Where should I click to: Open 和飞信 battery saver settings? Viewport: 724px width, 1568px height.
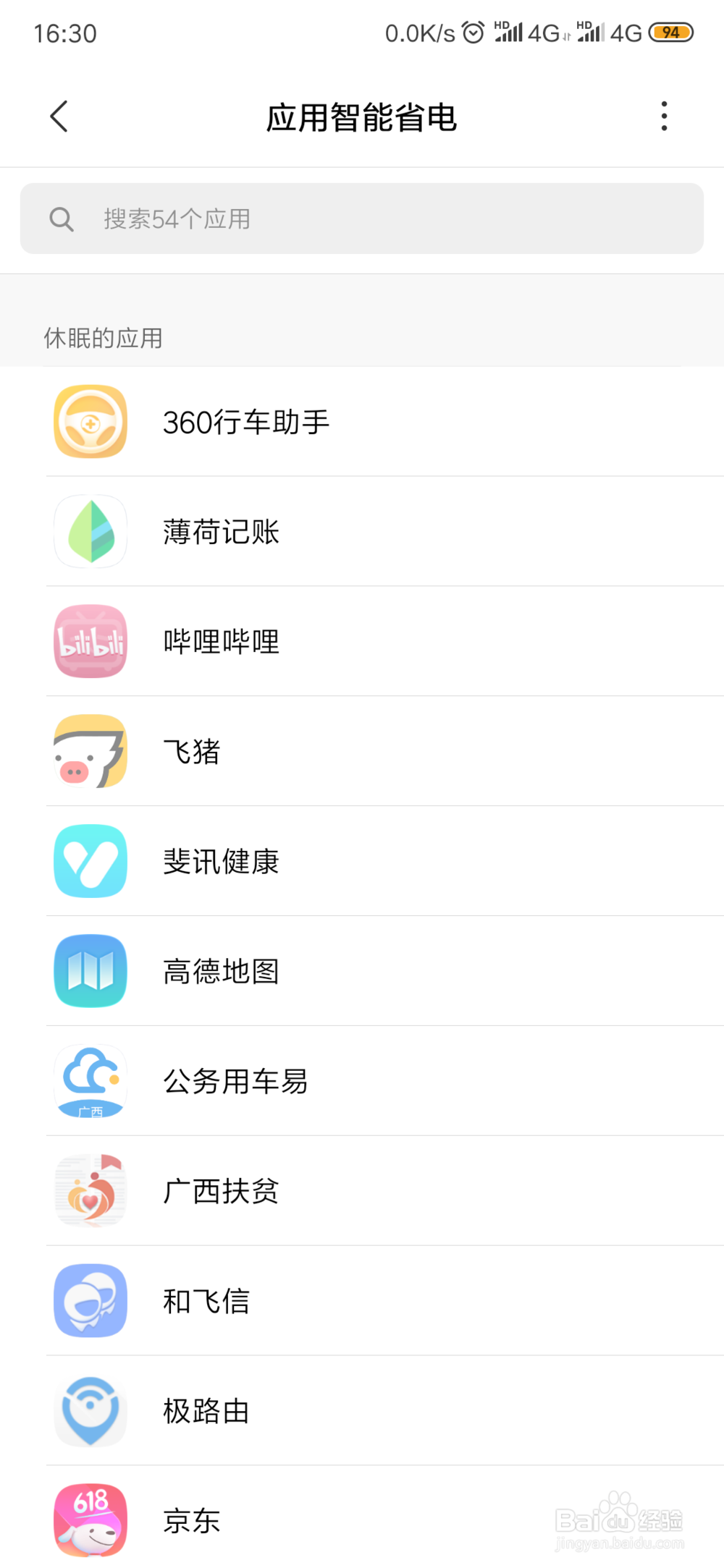pos(362,1302)
